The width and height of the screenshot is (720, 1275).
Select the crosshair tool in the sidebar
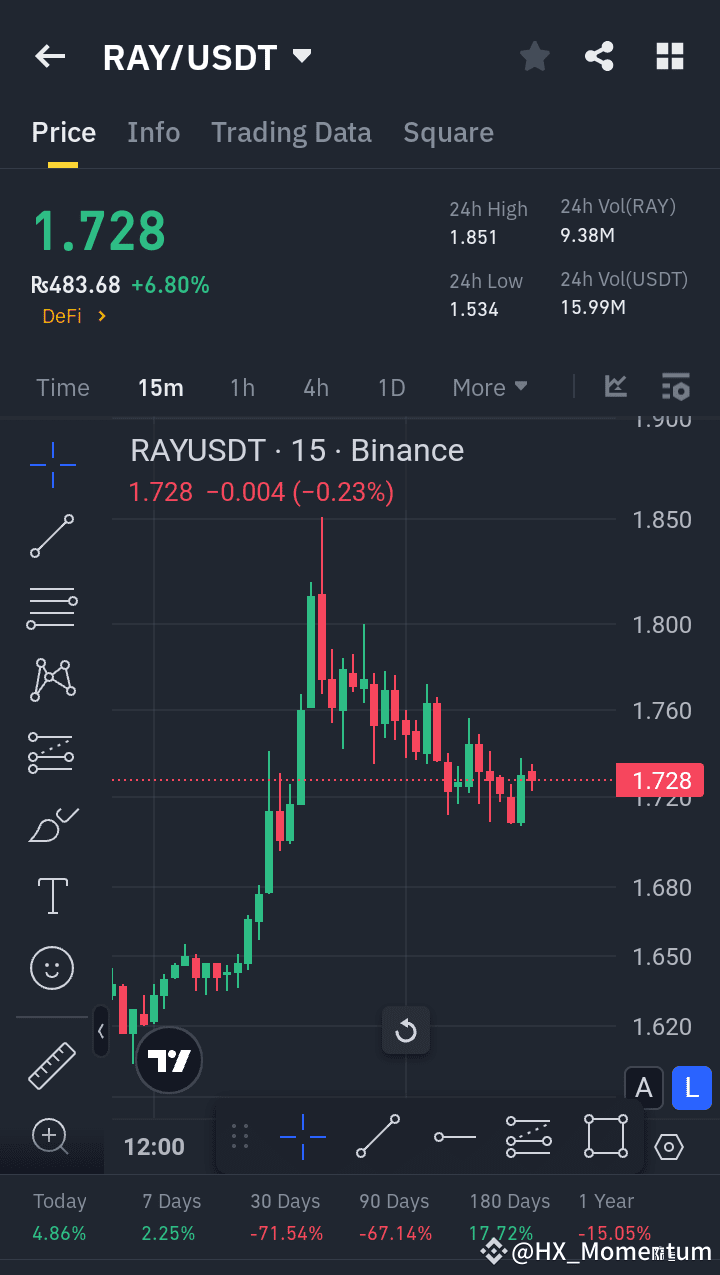pos(51,464)
